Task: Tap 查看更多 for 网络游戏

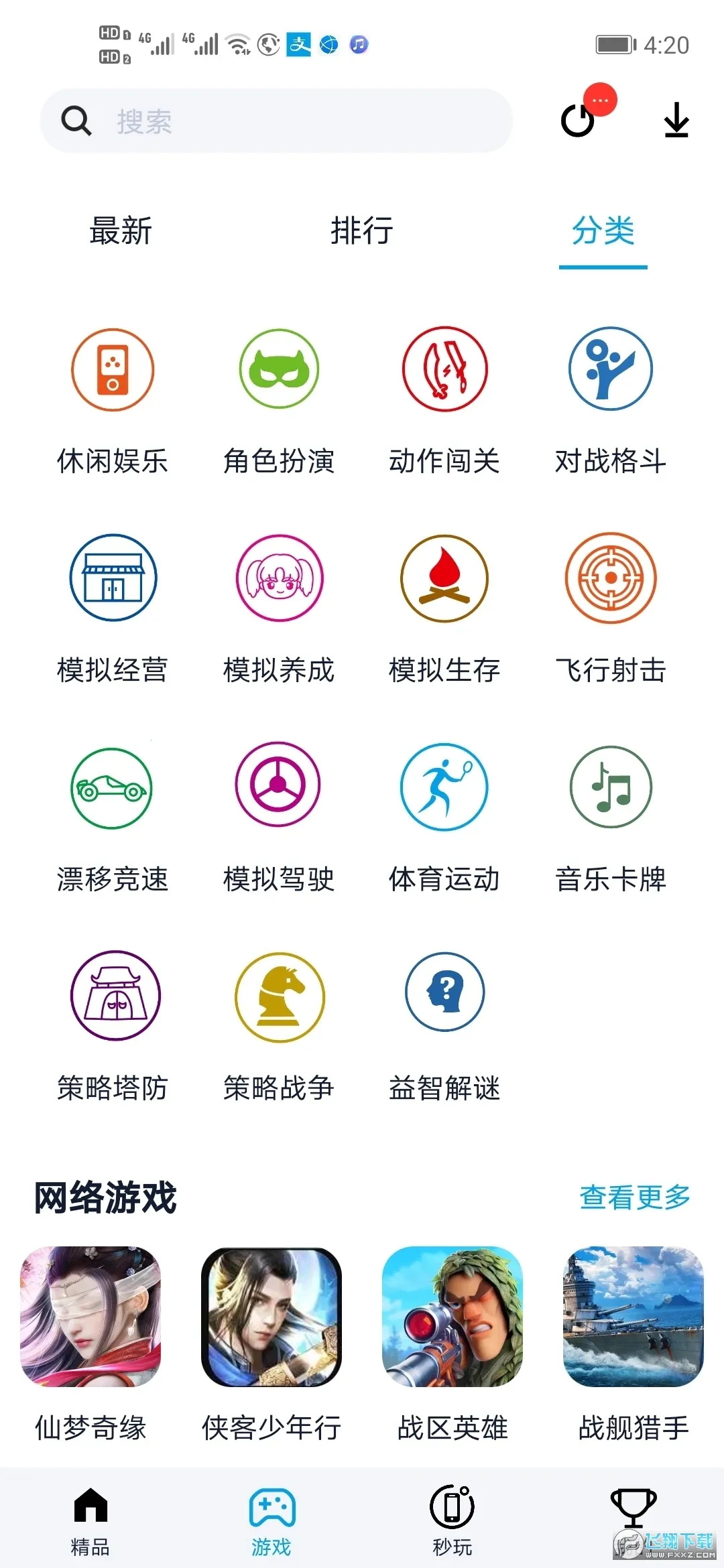Action: (634, 1197)
